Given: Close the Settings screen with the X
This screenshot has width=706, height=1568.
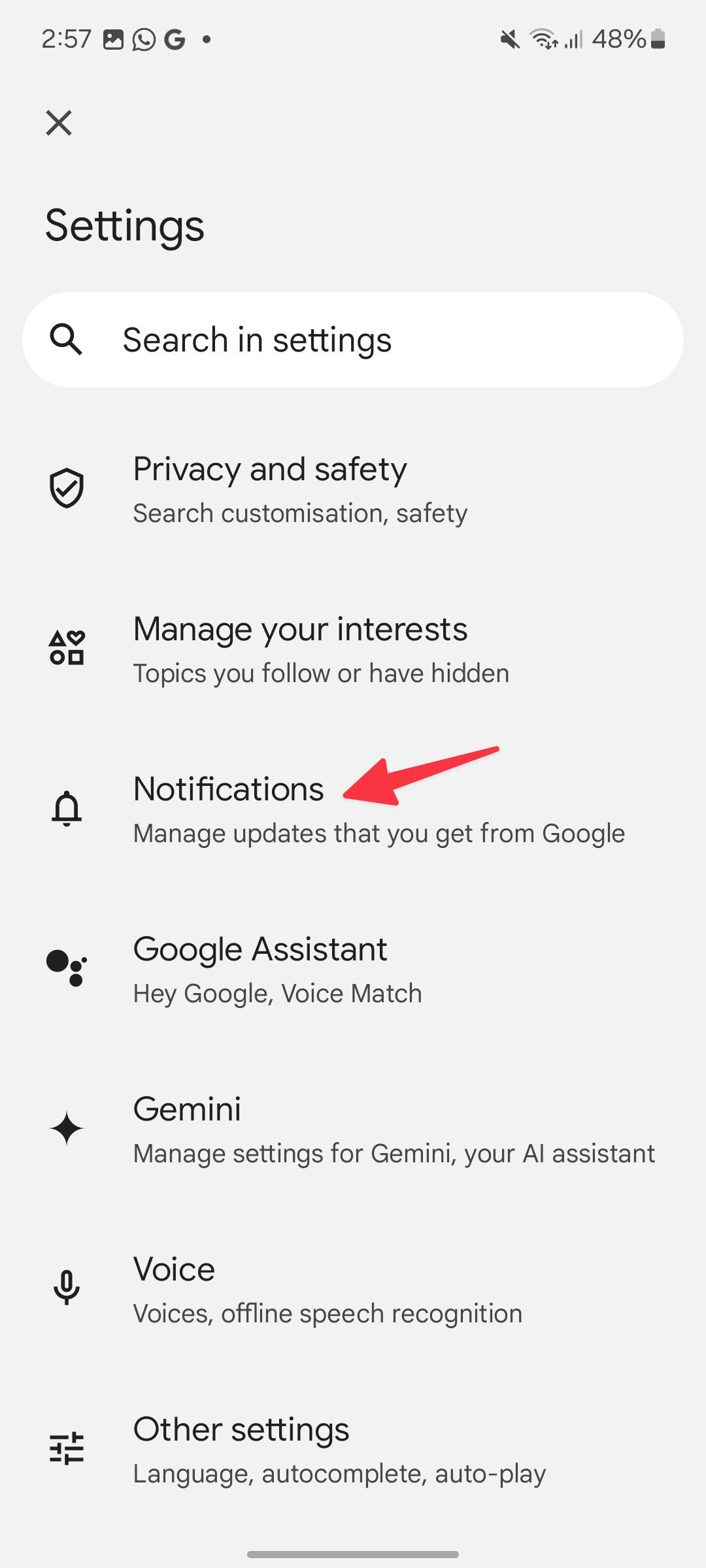Looking at the screenshot, I should (x=58, y=123).
